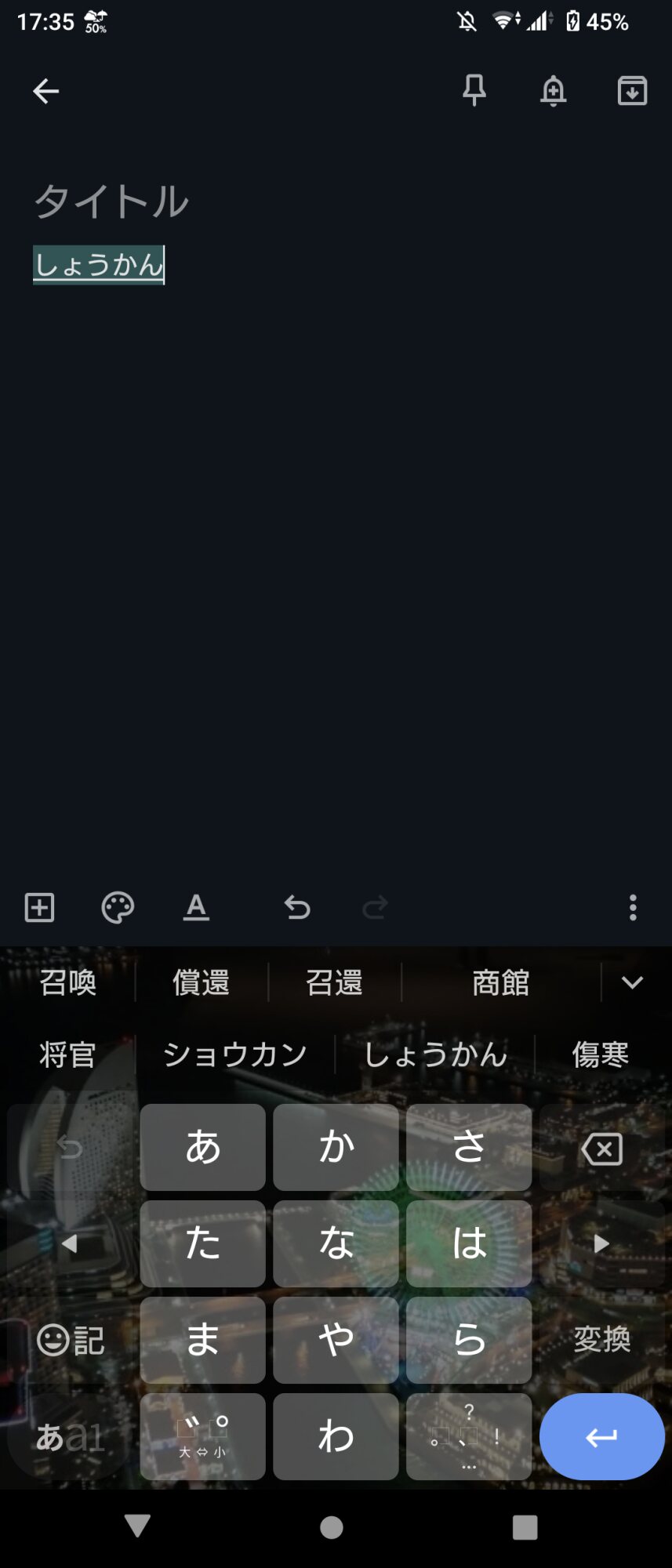Open the add attachment menu
Screen dimensions: 672x1568
coord(39,907)
